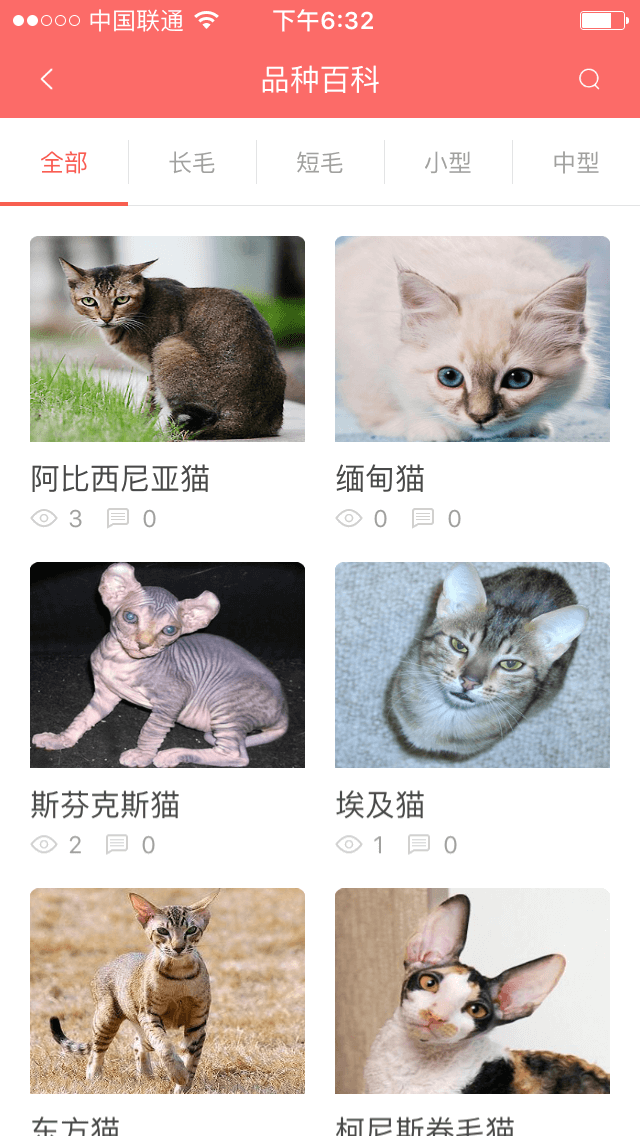Select the 全部 tab
This screenshot has height=1136, width=640.
tap(64, 163)
